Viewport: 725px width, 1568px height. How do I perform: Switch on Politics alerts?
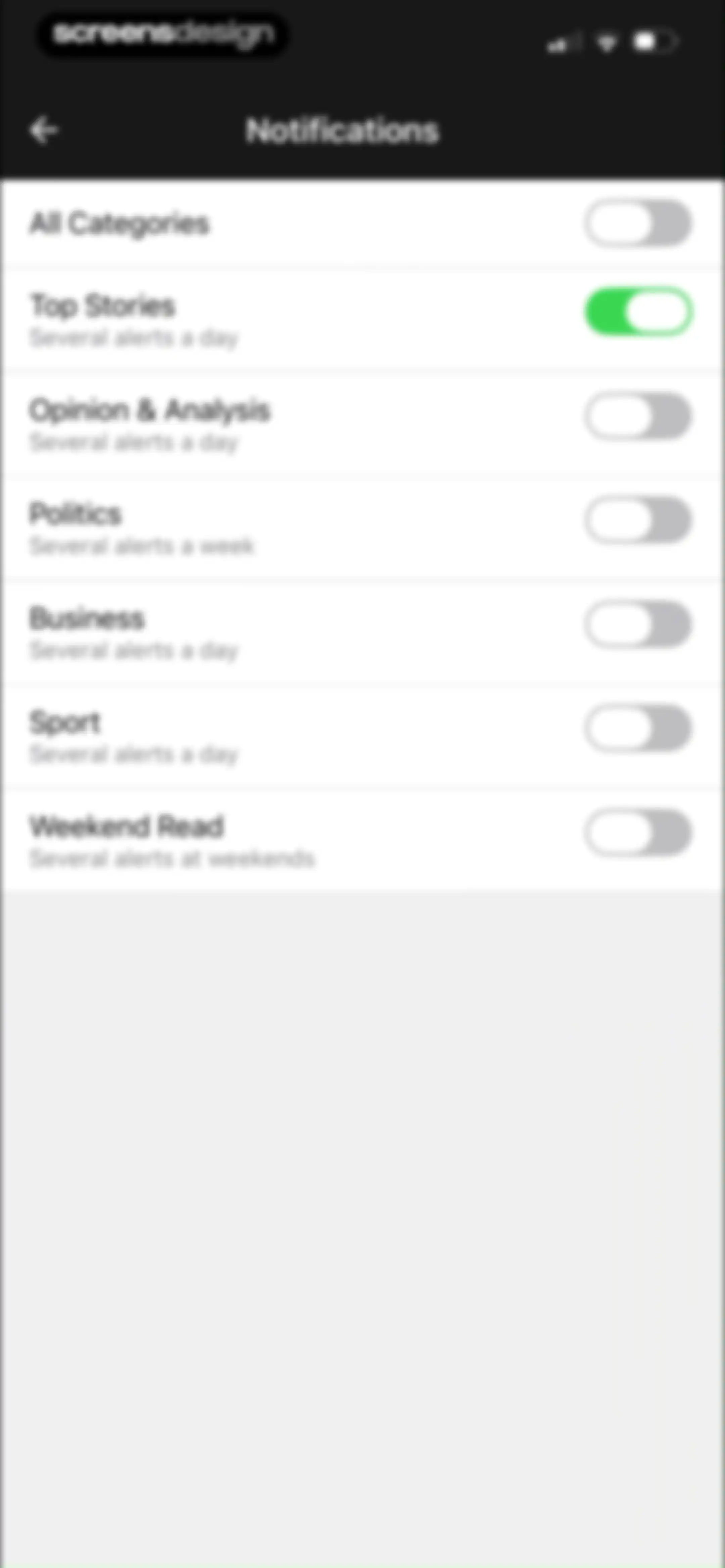(x=638, y=520)
